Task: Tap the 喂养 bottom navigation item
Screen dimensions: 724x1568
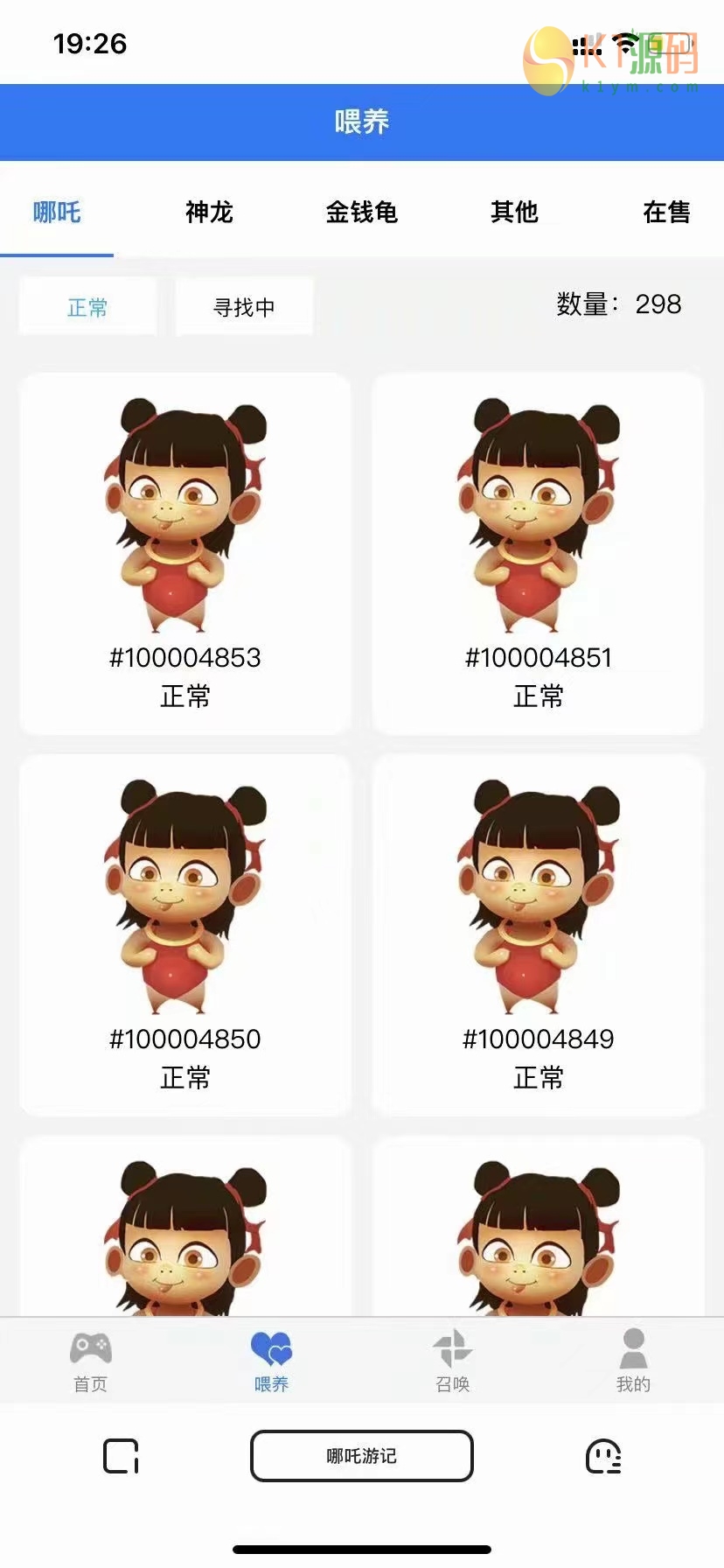Action: coord(271,1361)
